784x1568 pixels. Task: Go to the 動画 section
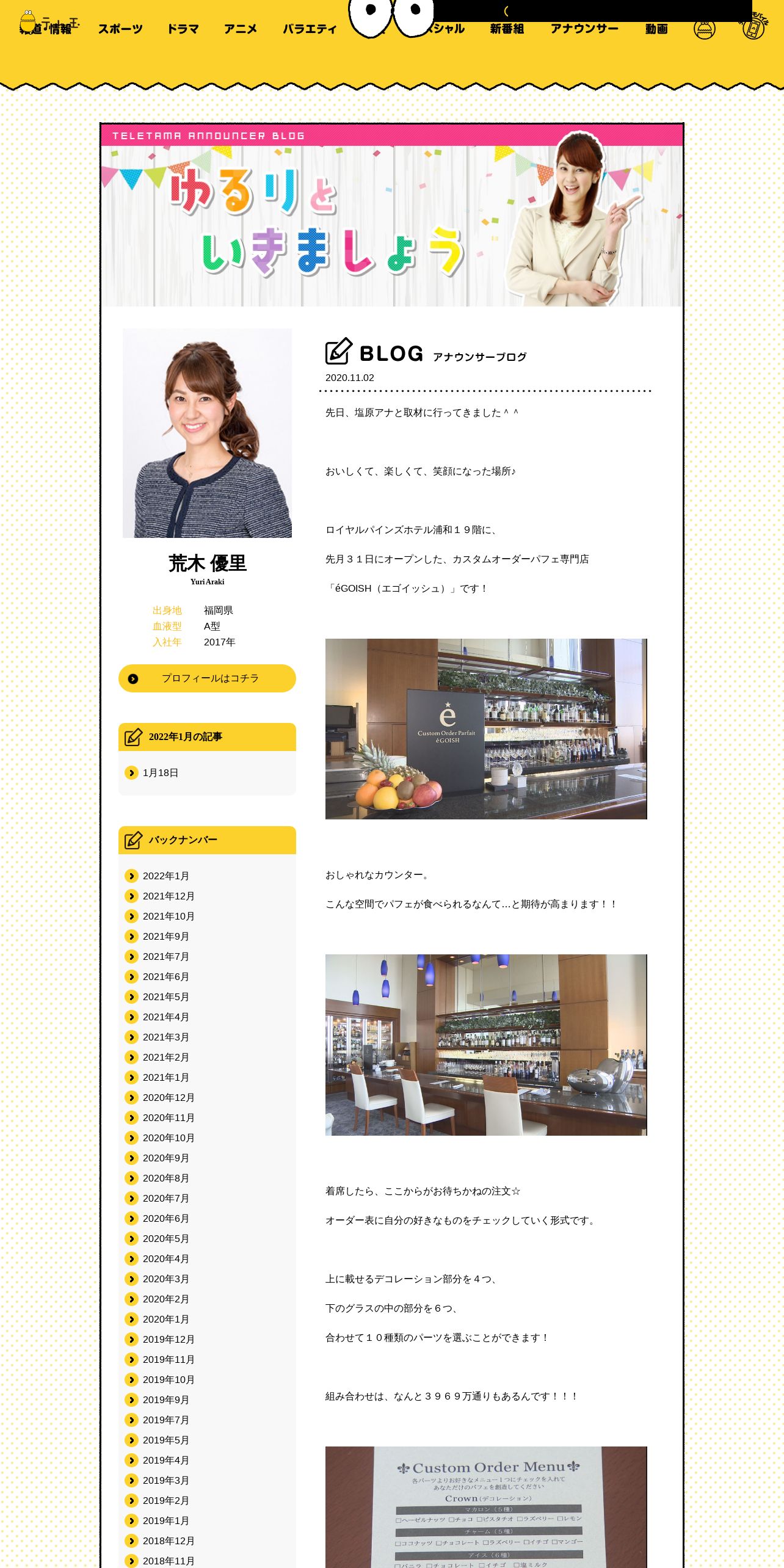(x=656, y=29)
